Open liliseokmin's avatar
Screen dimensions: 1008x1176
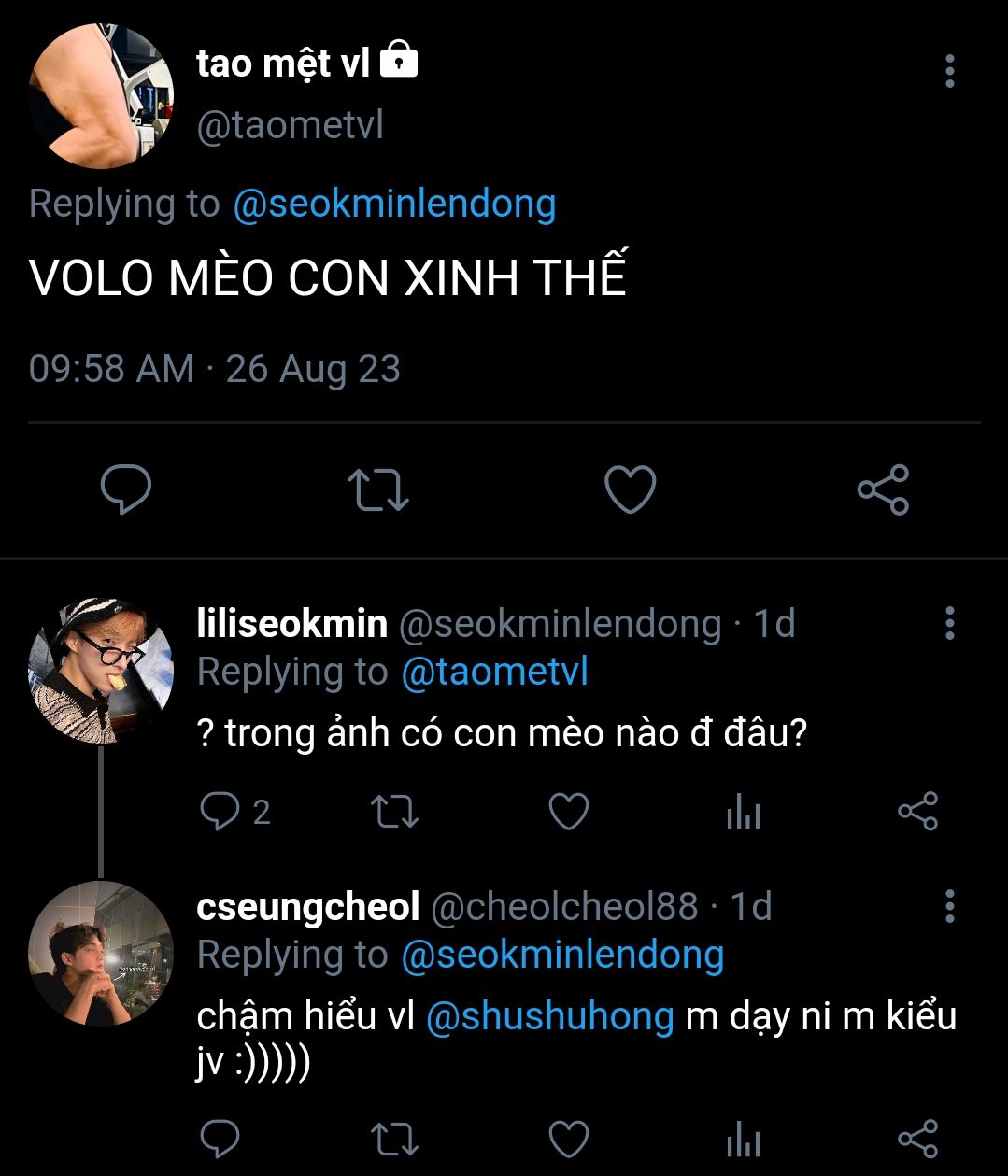pyautogui.click(x=101, y=671)
